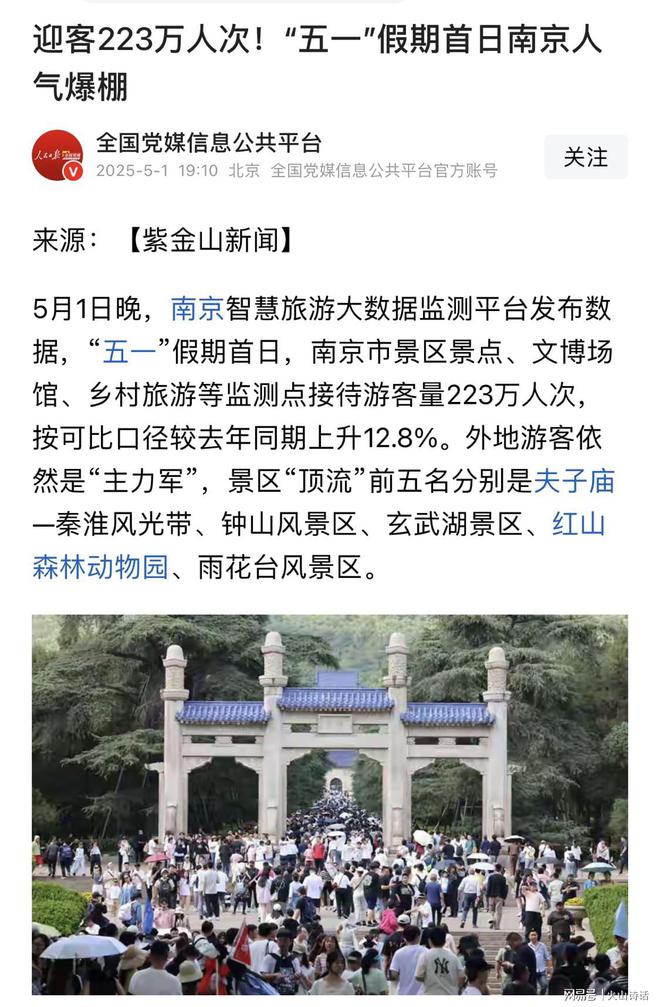View the crowd photo full screen
The width and height of the screenshot is (660, 1007).
click(329, 804)
